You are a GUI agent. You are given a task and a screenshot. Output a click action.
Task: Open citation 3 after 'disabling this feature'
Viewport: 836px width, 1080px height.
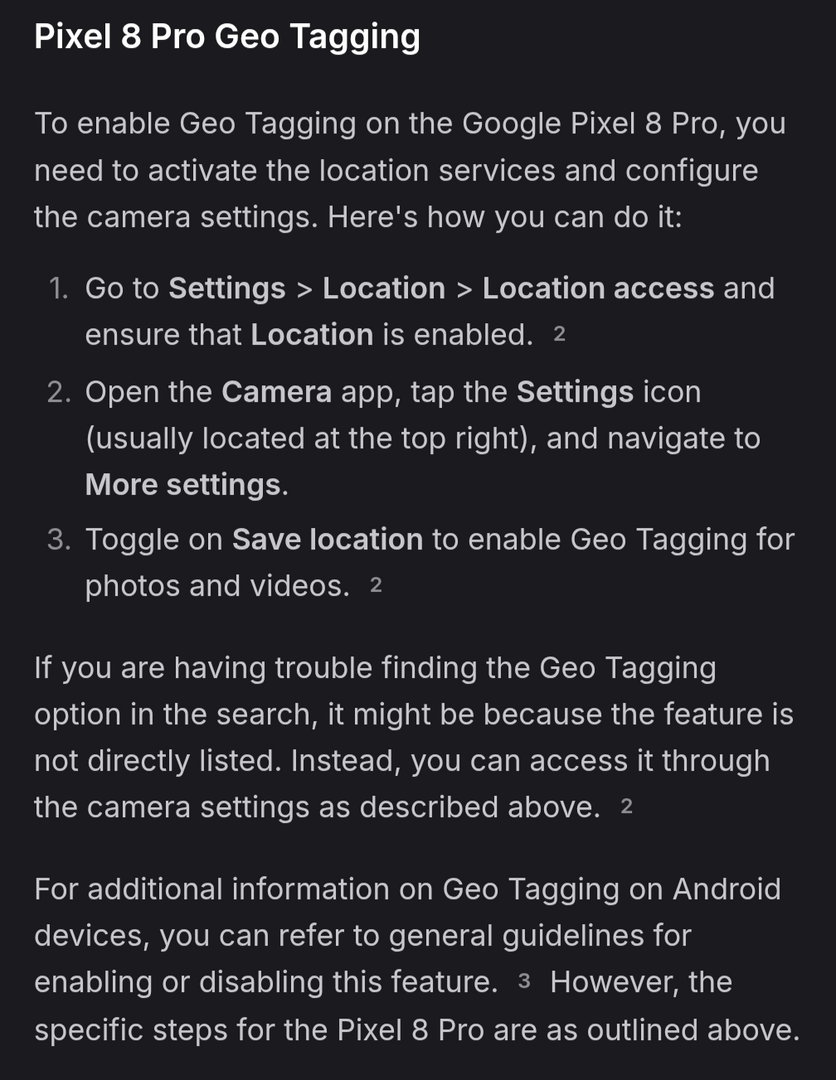(x=524, y=983)
